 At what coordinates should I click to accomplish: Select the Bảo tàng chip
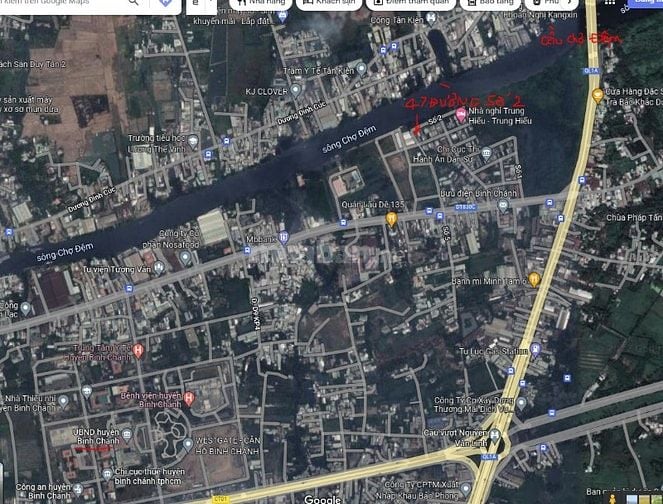tap(490, 4)
